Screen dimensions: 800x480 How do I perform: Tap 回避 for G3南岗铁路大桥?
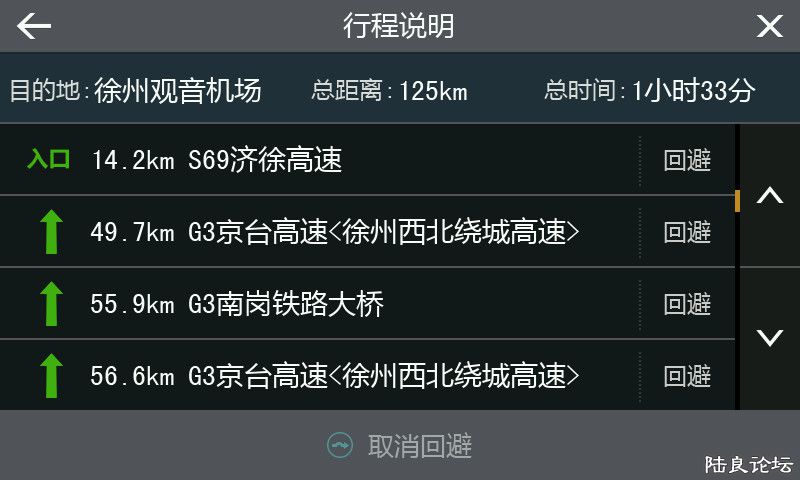pos(687,304)
